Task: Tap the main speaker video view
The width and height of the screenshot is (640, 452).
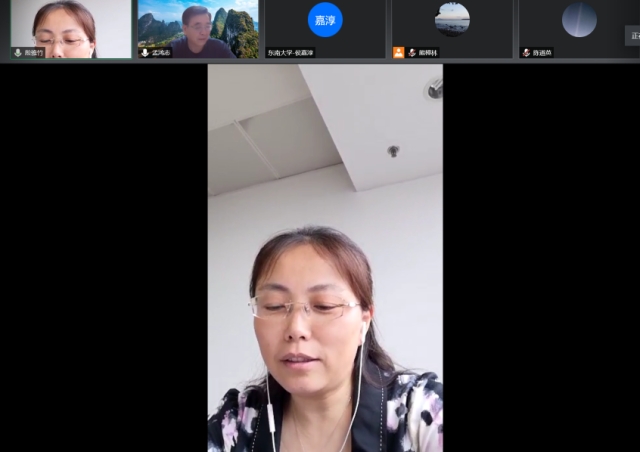Action: pyautogui.click(x=325, y=258)
